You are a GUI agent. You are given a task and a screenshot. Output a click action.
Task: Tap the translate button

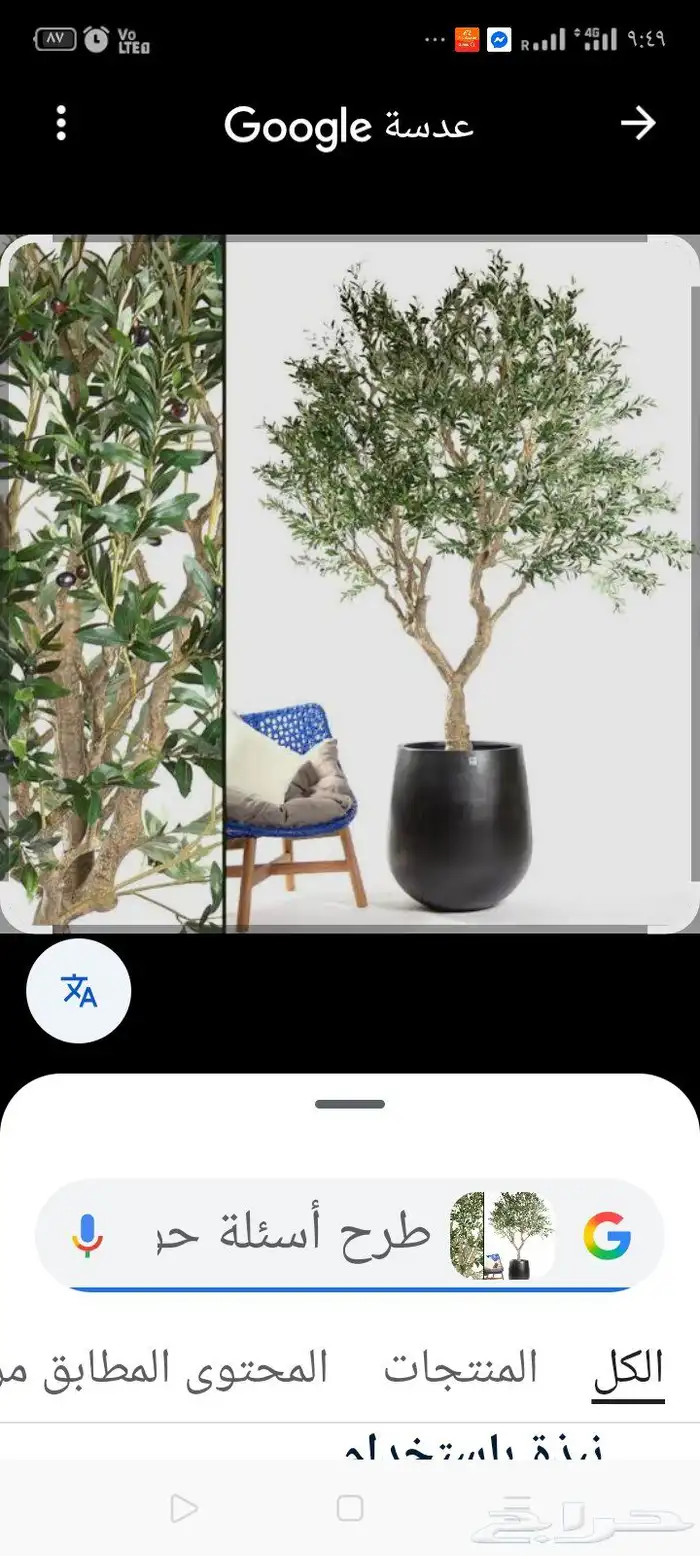pos(79,991)
